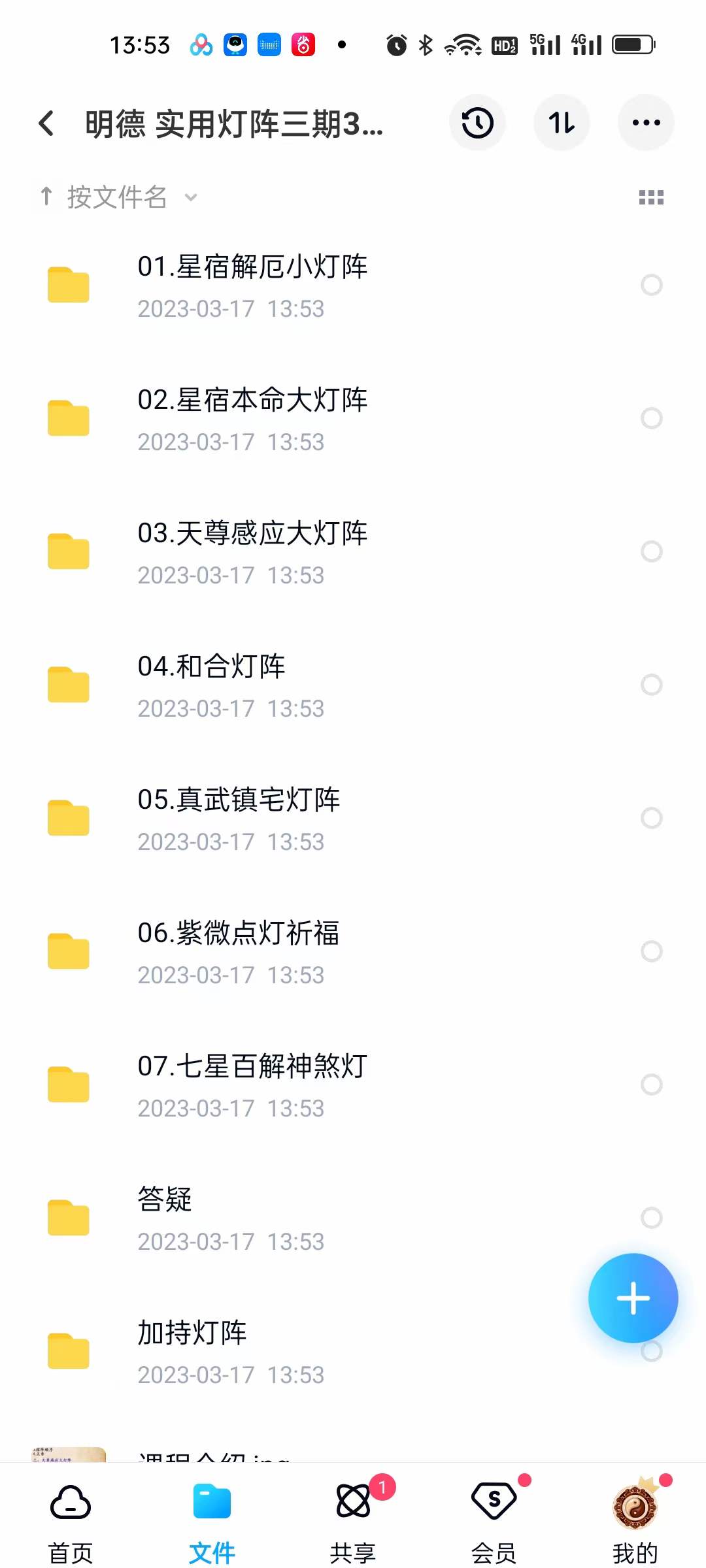Viewport: 706px width, 1568px height.
Task: Open folder 01.星宿解厄小灯阵
Action: [252, 286]
